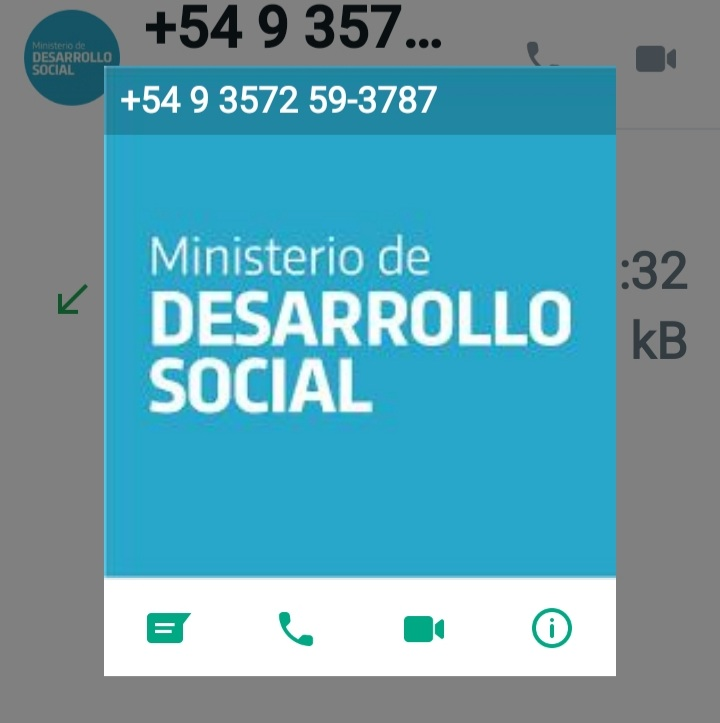The height and width of the screenshot is (723, 720).
Task: Send a message to +54 9 3572 59-3787
Action: tap(167, 628)
